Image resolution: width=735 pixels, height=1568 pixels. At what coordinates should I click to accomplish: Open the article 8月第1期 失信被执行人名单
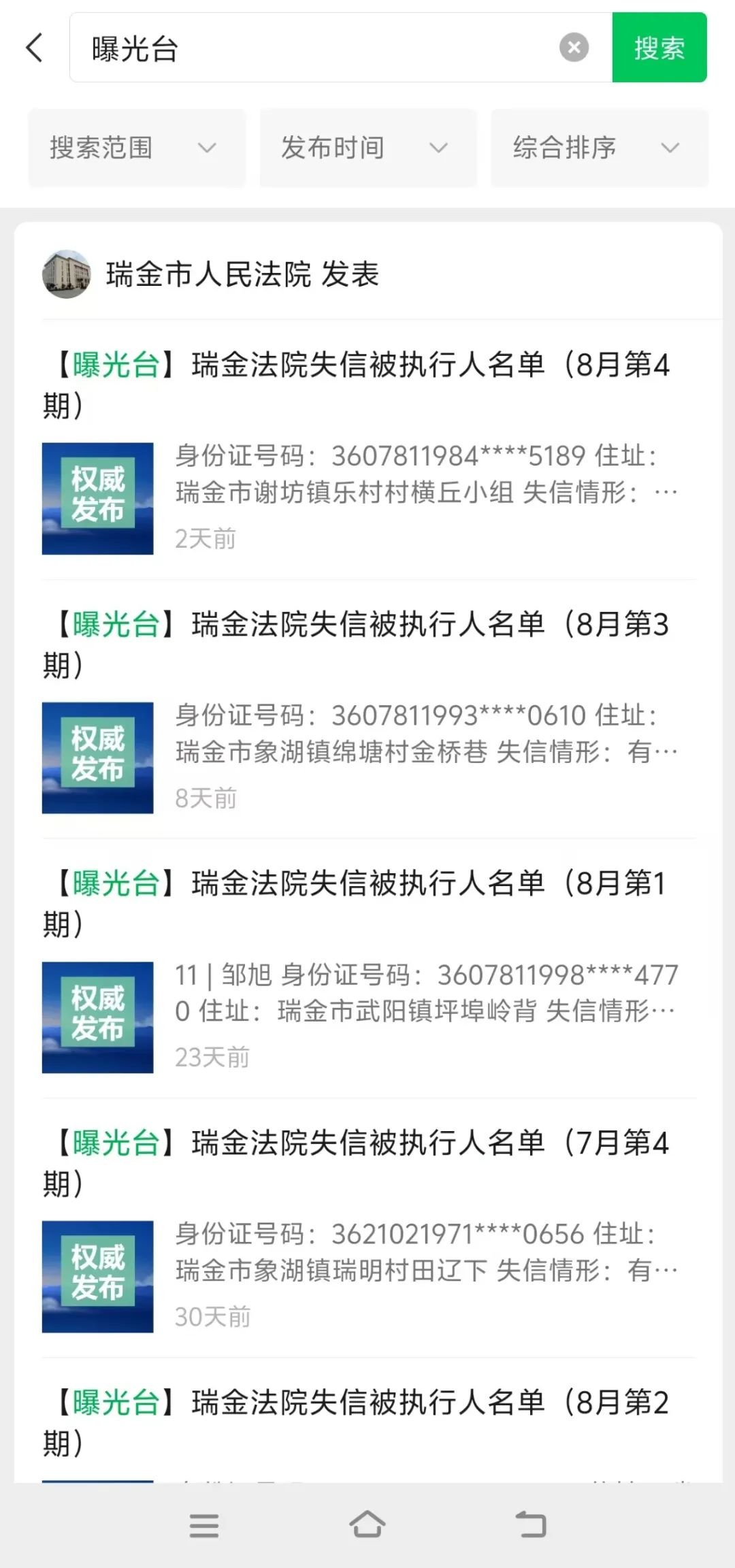(x=368, y=970)
